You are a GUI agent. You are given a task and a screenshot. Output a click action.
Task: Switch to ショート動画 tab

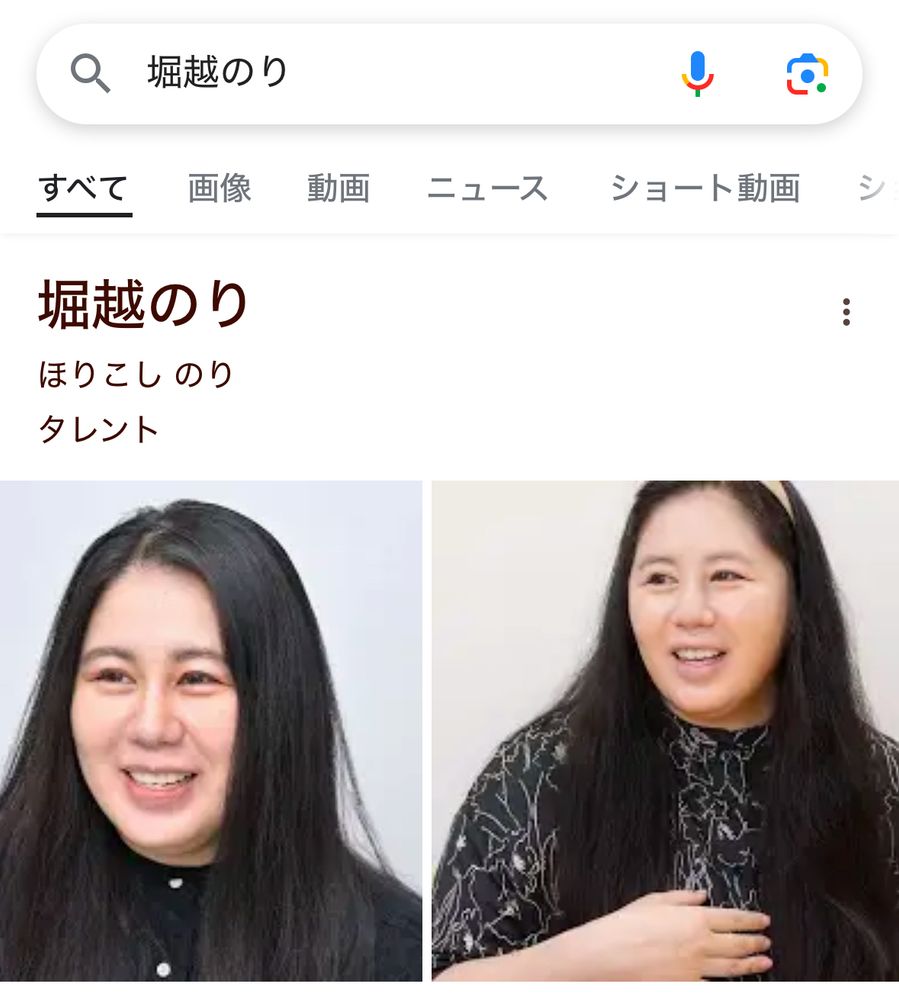(706, 189)
